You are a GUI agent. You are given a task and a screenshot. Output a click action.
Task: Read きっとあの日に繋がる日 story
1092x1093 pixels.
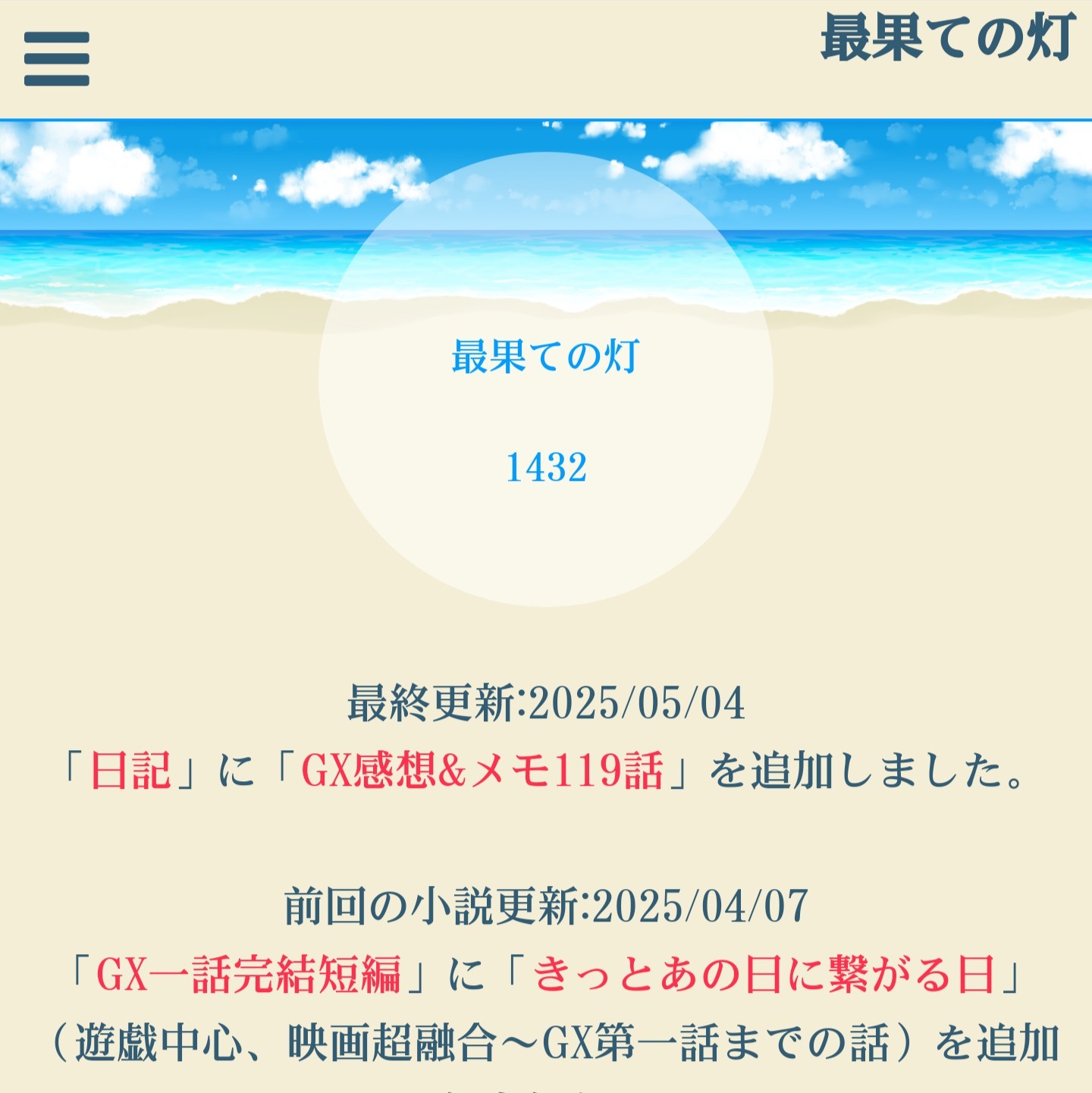(x=764, y=974)
